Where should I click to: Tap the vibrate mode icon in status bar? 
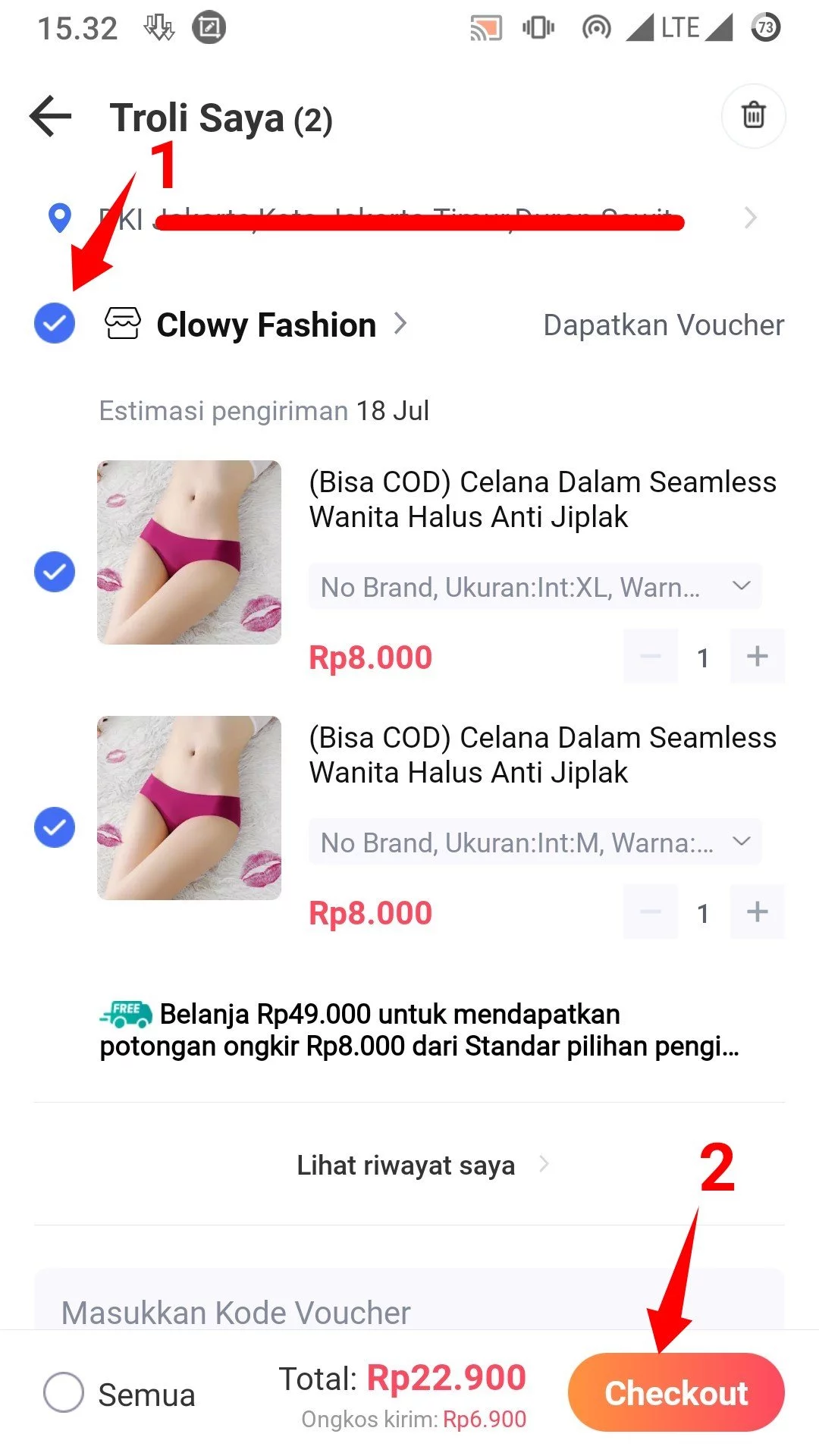click(x=539, y=27)
